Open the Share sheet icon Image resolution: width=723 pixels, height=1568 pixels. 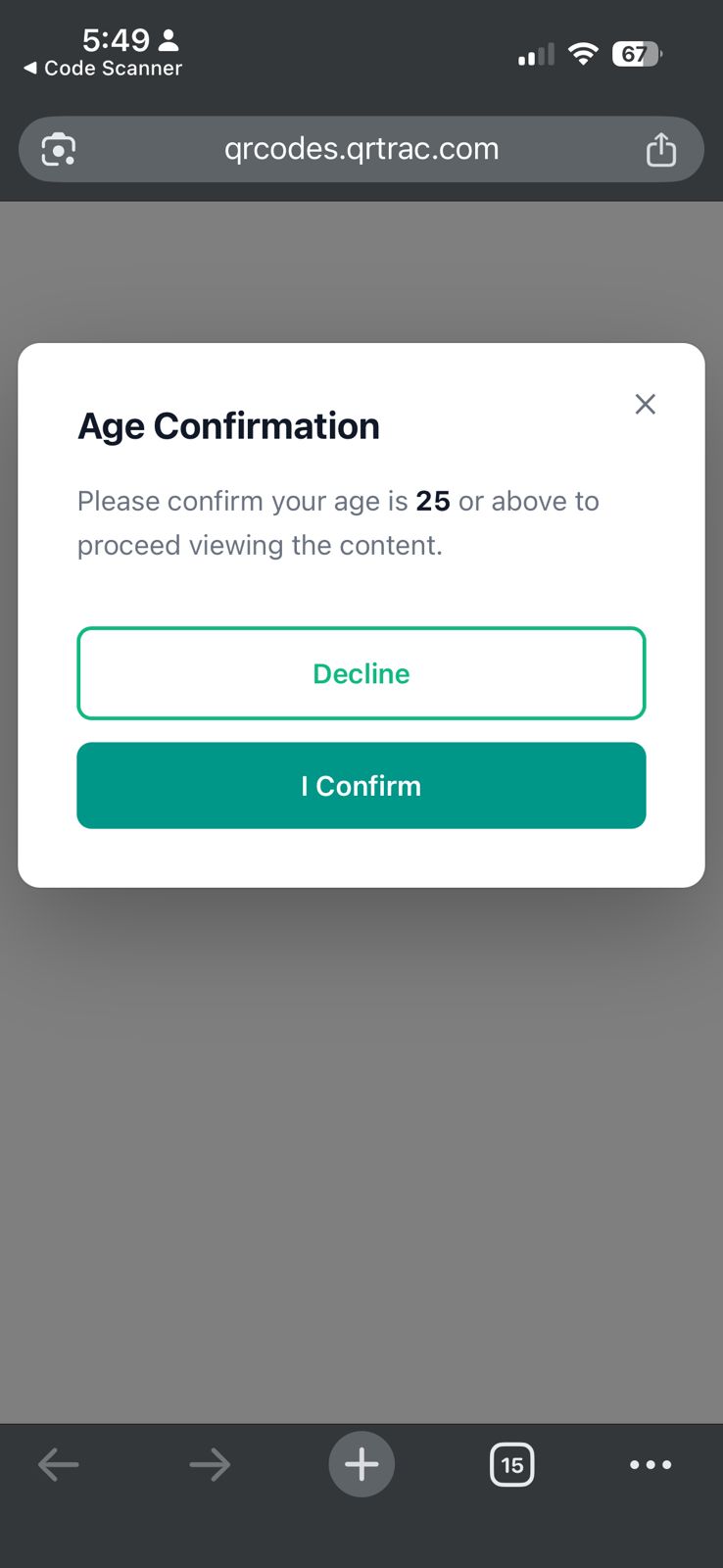point(661,149)
